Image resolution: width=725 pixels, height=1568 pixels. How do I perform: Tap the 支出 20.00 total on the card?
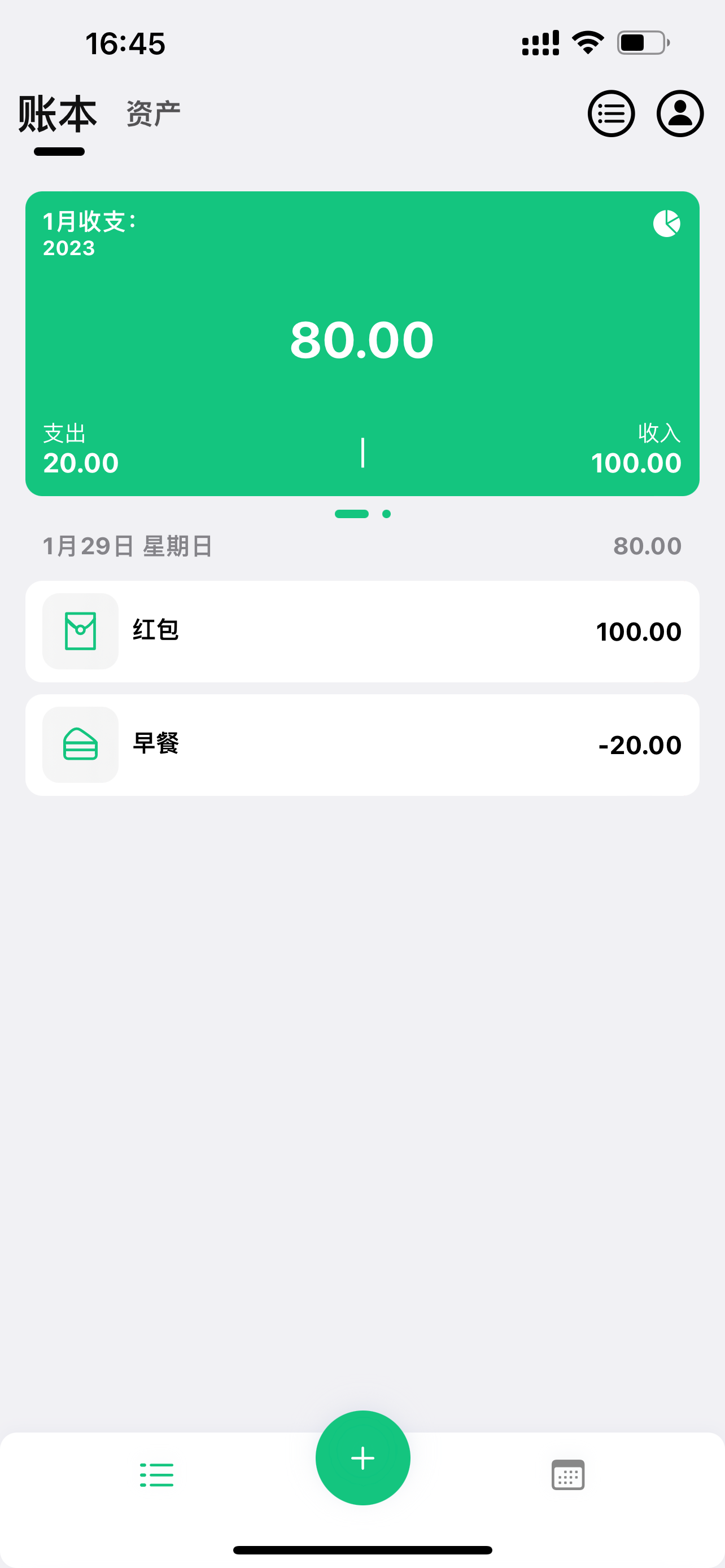point(81,449)
